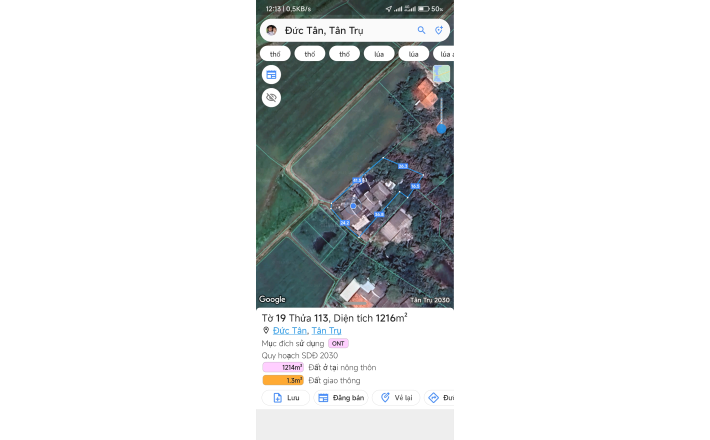The height and width of the screenshot is (440, 710).
Task: Open the search field showing Đức Tân, Tân Trụ
Action: click(345, 31)
